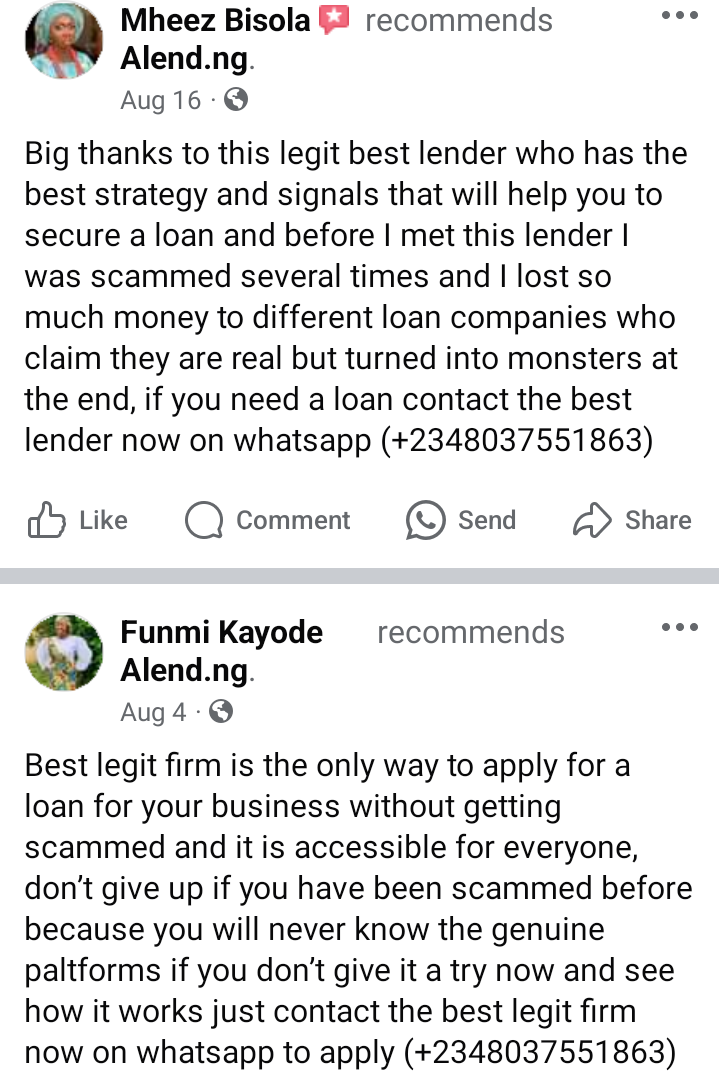Send Mheez Bisola's post via Messenger
The height and width of the screenshot is (1085, 719).
461,520
